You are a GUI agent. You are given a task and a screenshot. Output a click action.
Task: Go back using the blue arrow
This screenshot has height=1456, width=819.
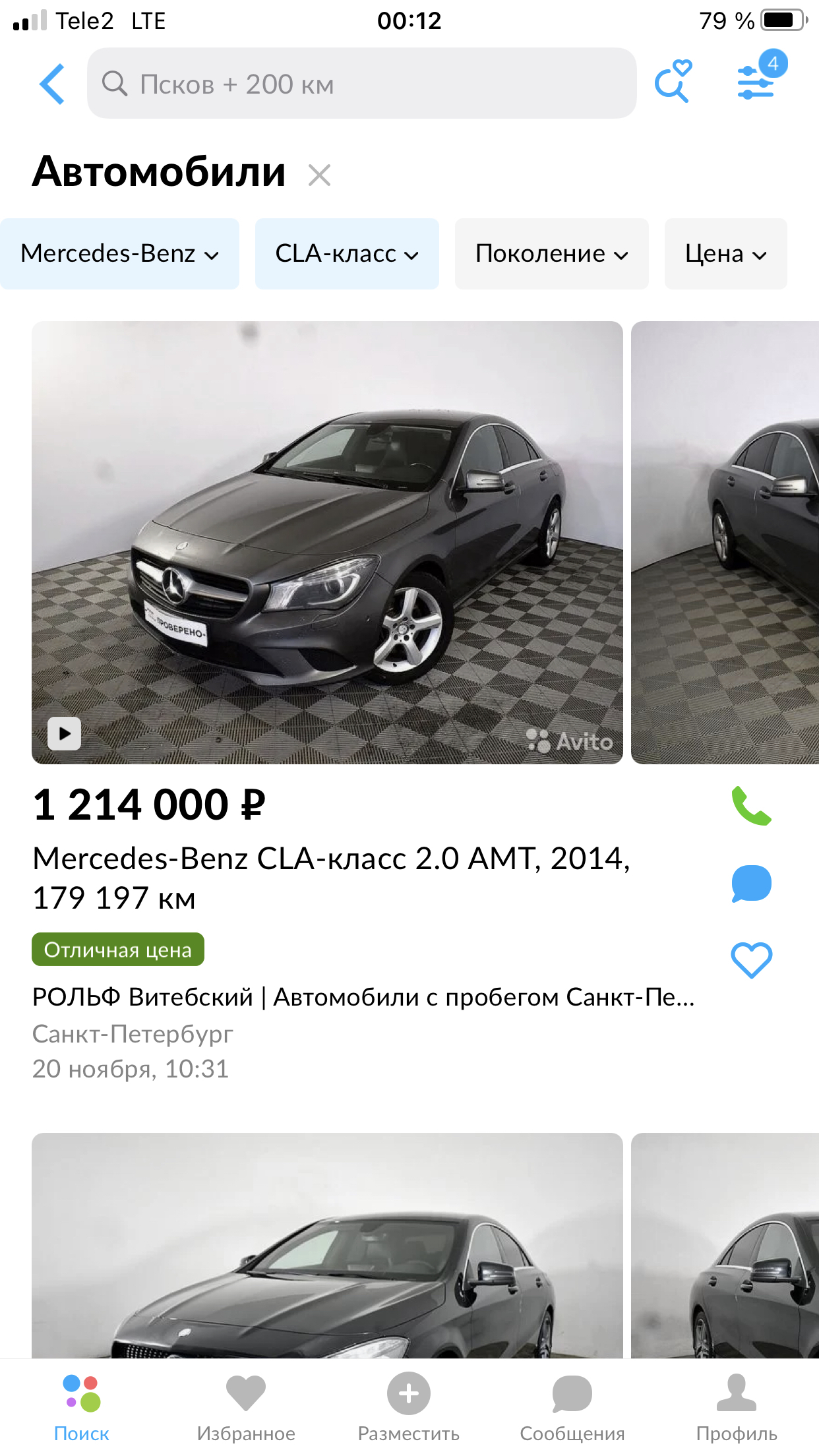pyautogui.click(x=52, y=84)
